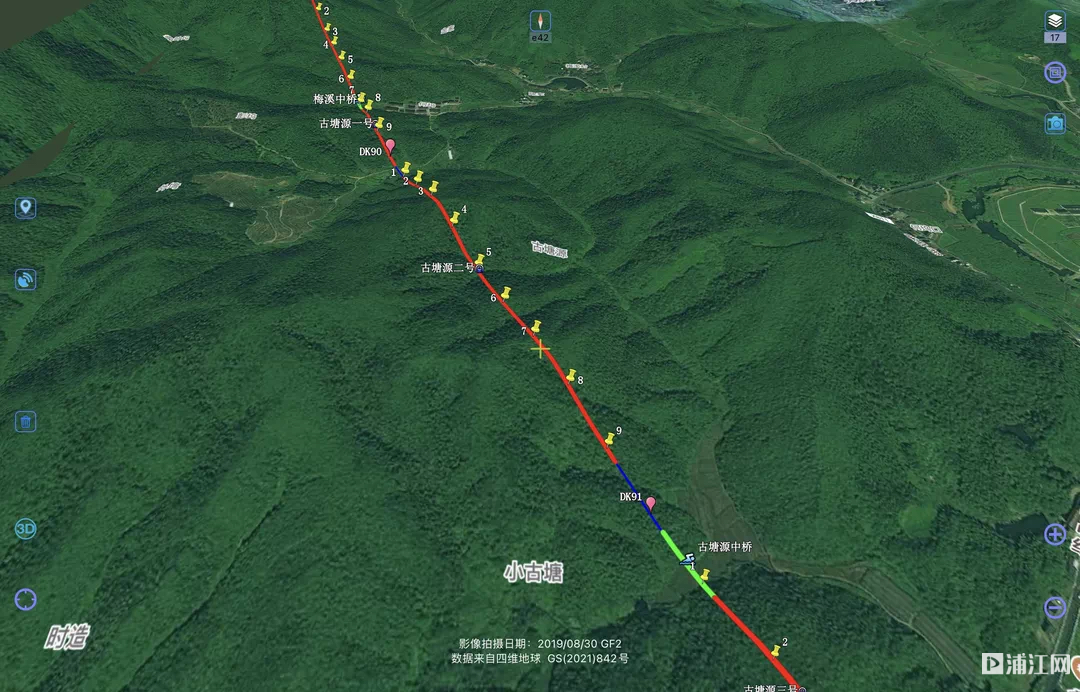Select the DK91 pink marker
Viewport: 1080px width, 692px height.
click(x=650, y=502)
